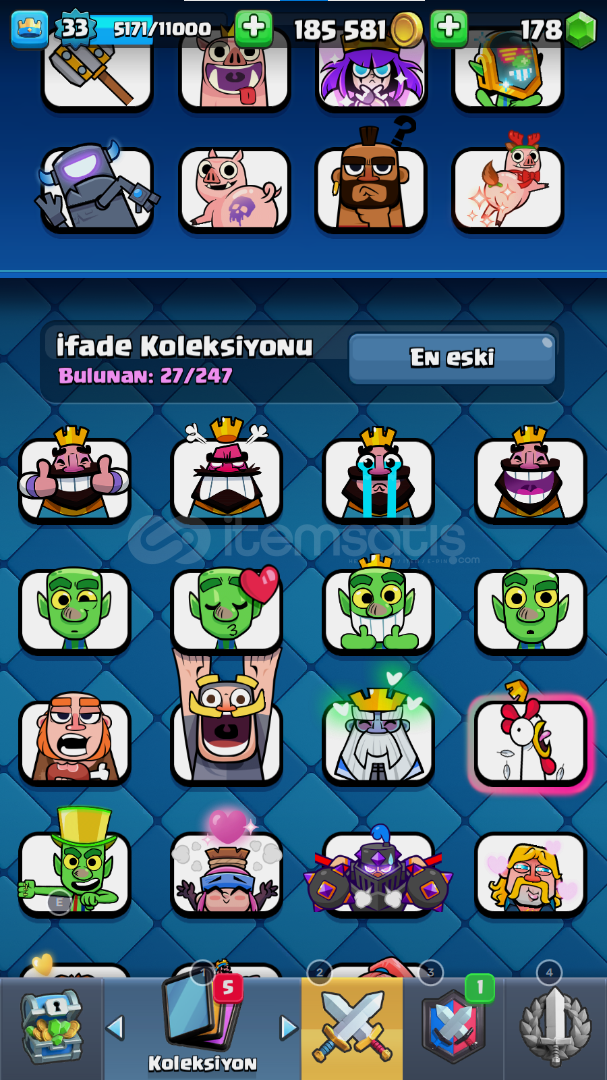This screenshot has height=1080, width=607.
Task: Tap the green plus next to gold coins
Action: [x=449, y=28]
